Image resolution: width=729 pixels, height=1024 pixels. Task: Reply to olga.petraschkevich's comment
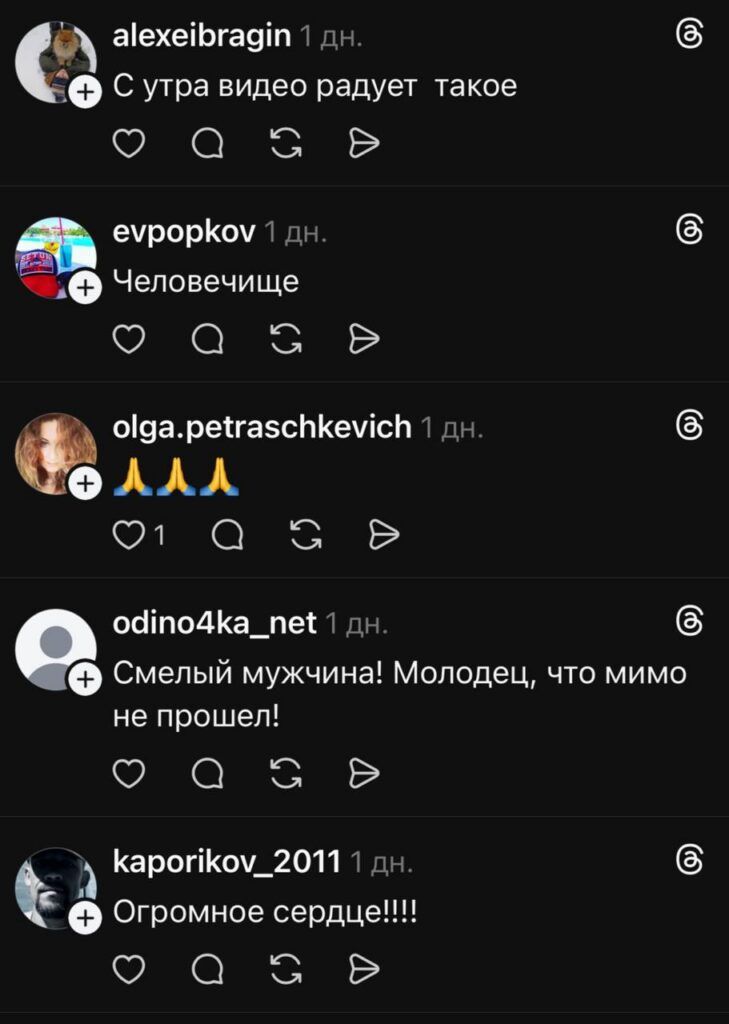coord(227,537)
